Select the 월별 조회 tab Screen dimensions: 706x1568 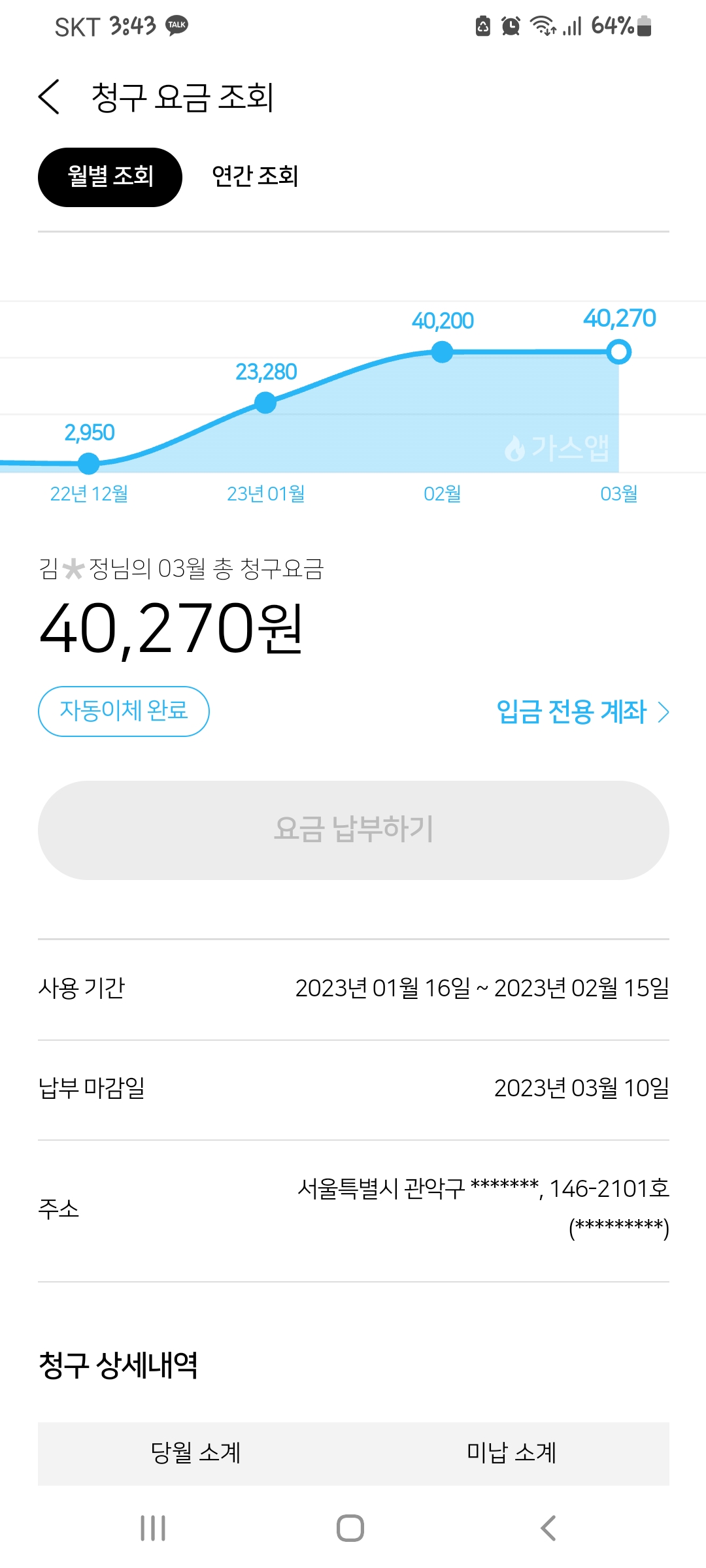coord(110,177)
